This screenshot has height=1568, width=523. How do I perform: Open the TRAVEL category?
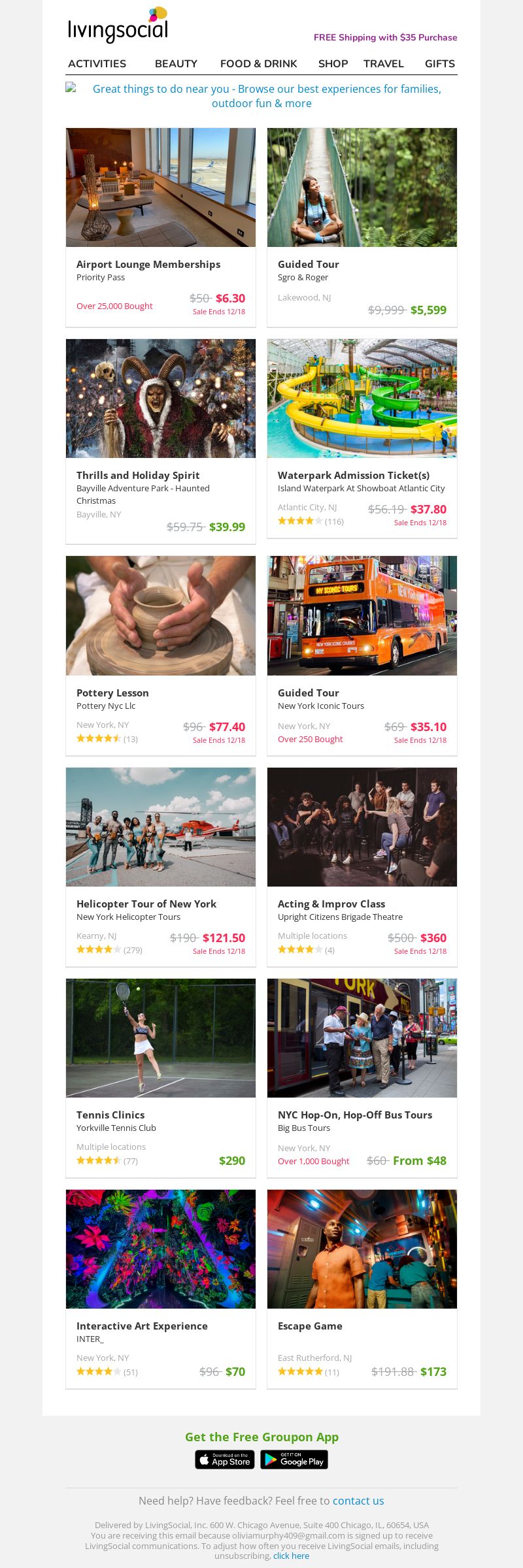pos(383,63)
